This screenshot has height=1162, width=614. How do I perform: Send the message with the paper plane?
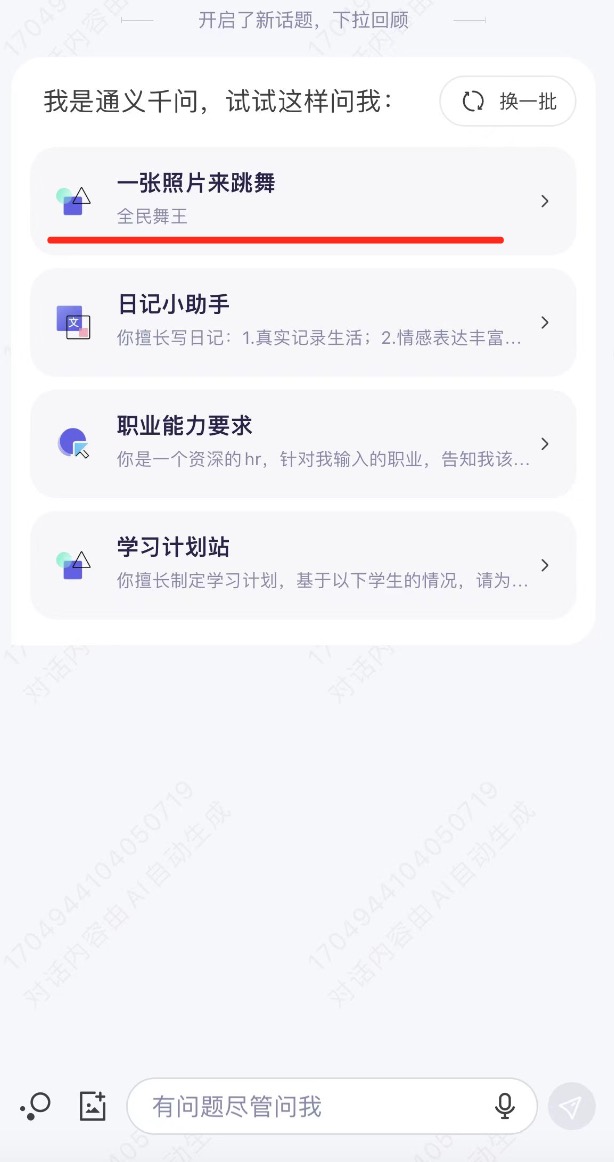[570, 1107]
